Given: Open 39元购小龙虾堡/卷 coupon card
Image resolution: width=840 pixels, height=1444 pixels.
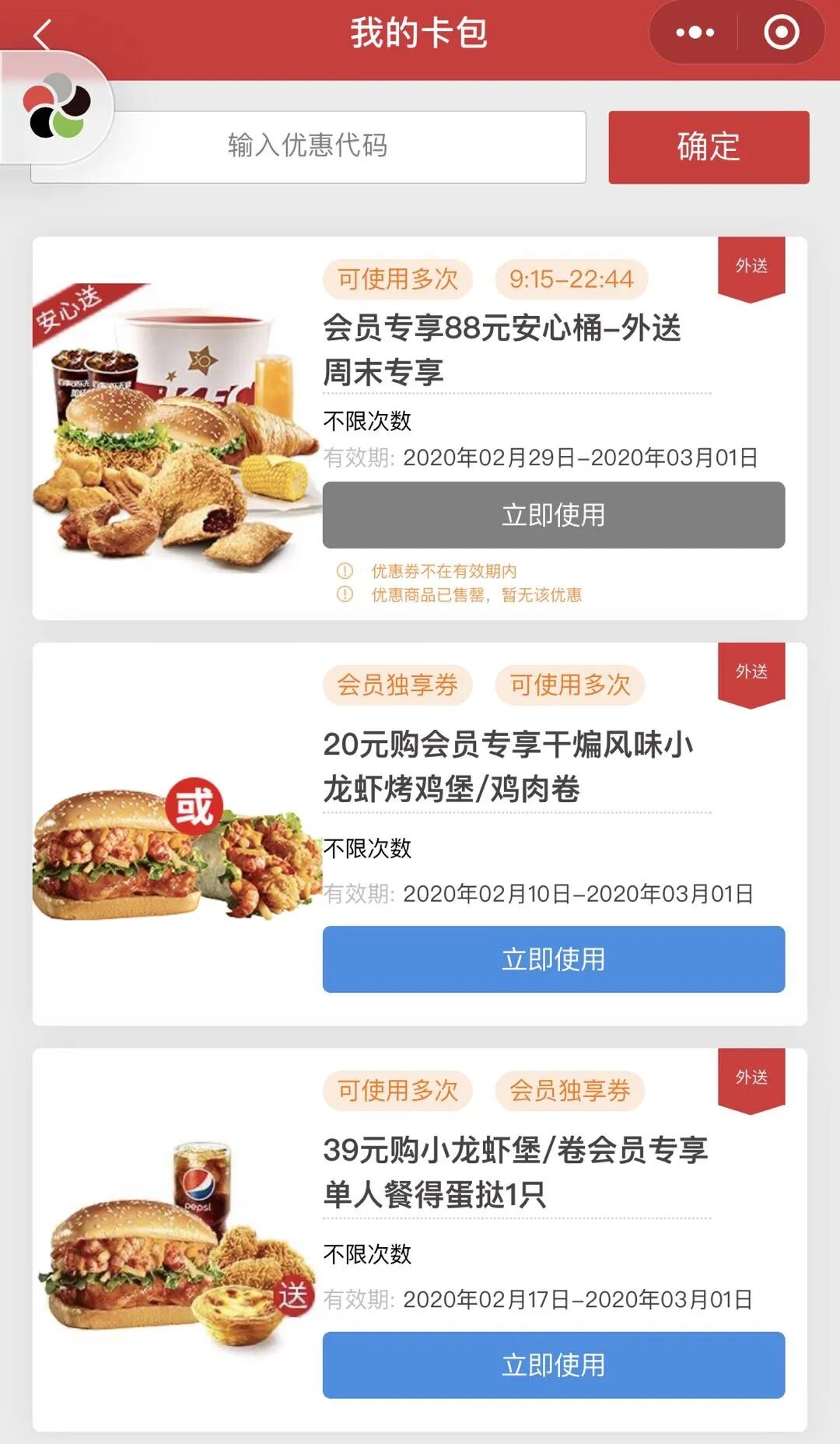Looking at the screenshot, I should 515,1172.
